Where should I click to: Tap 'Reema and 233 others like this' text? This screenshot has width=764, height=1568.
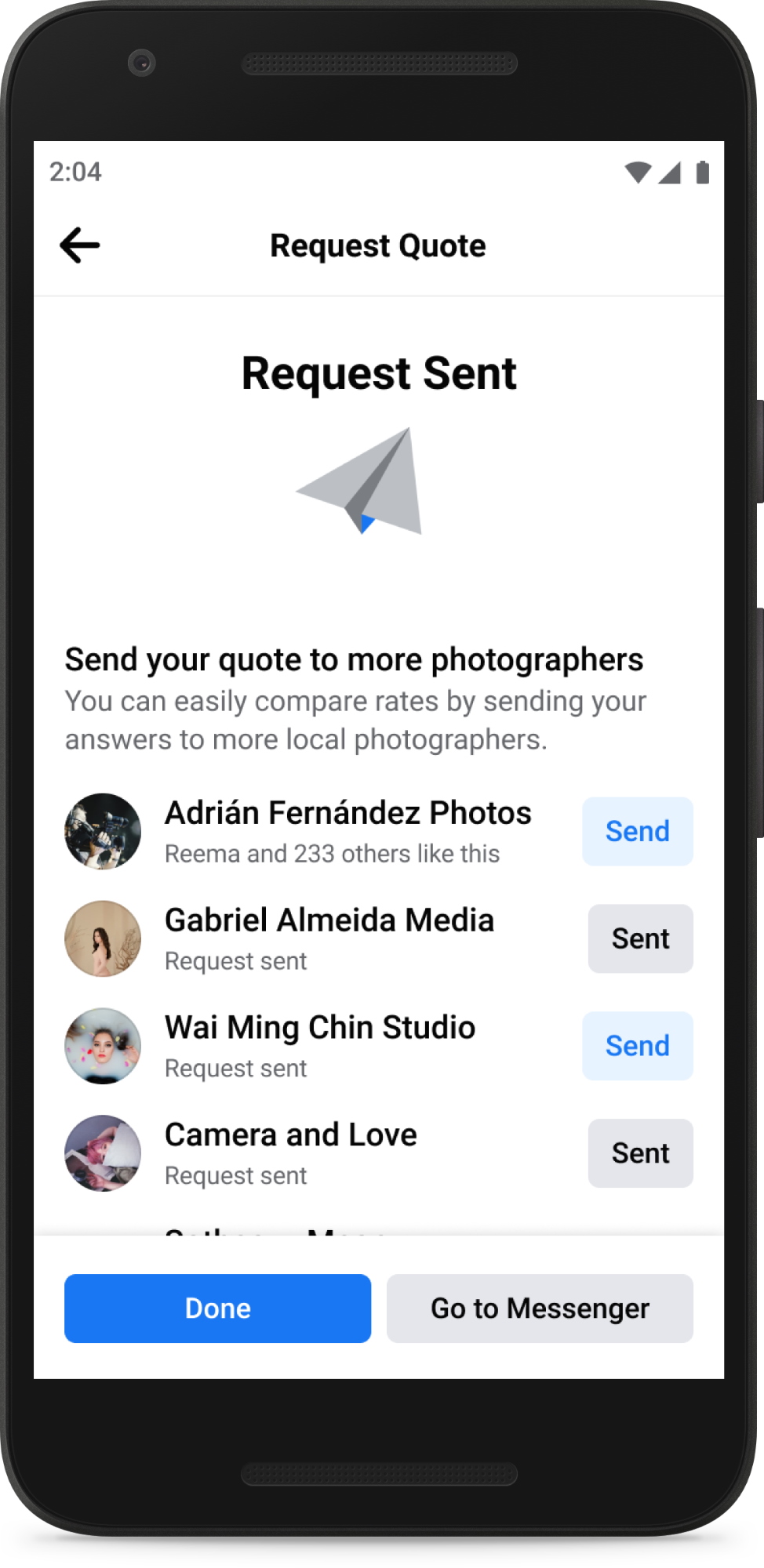coord(331,854)
